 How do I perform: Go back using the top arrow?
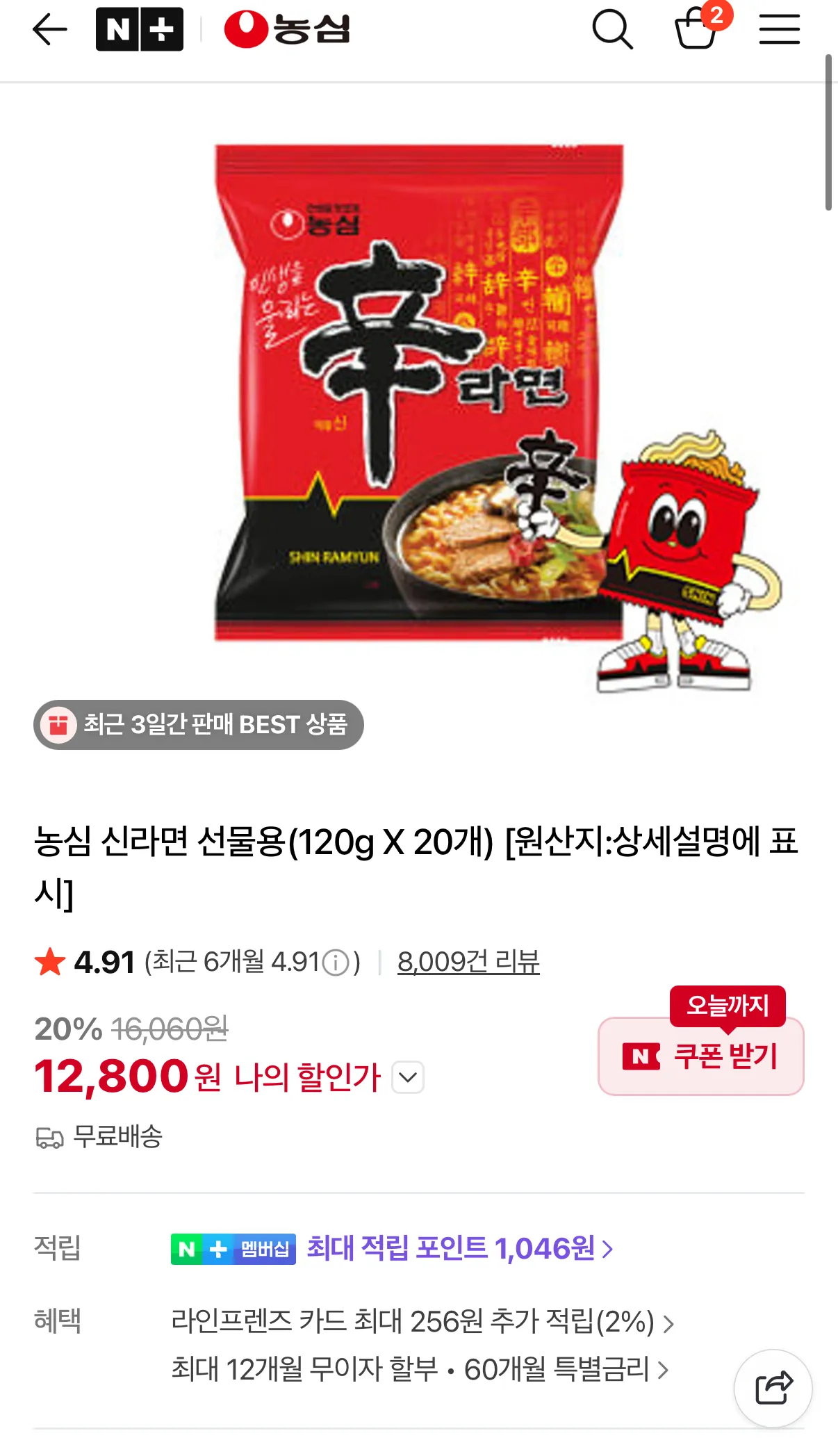click(x=50, y=30)
